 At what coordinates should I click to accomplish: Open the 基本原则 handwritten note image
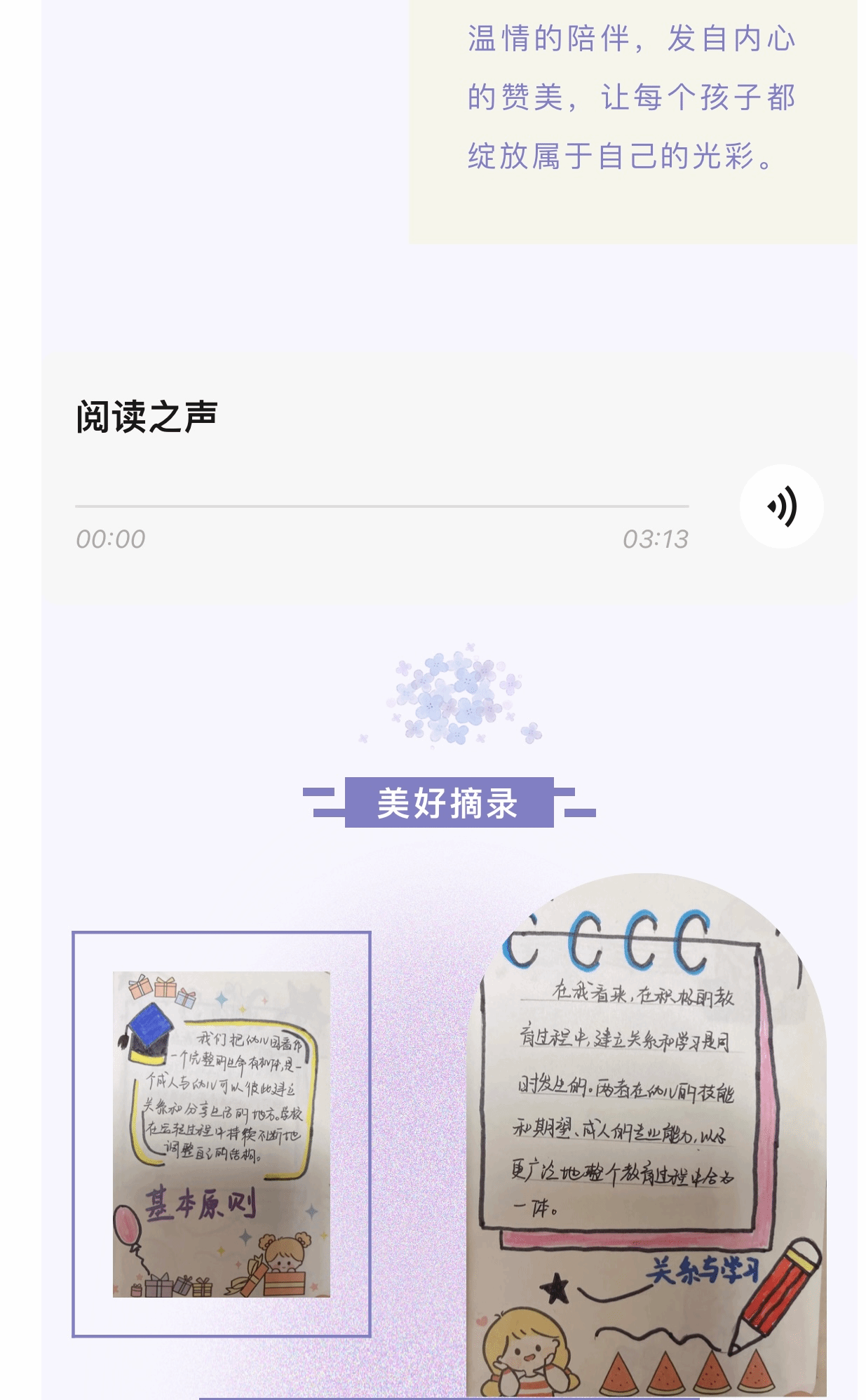pos(222,1133)
